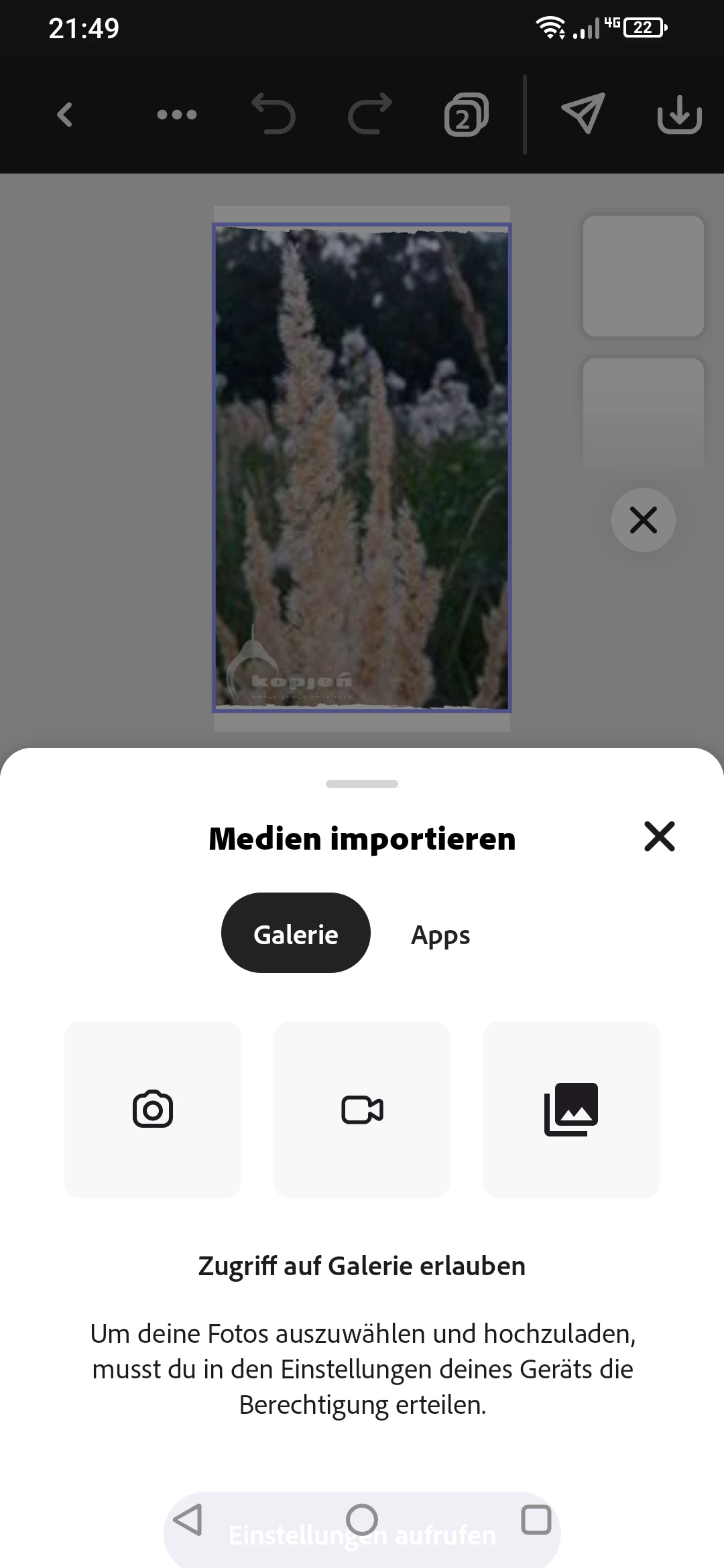
Task: Select the Galerie tab
Action: pos(296,933)
